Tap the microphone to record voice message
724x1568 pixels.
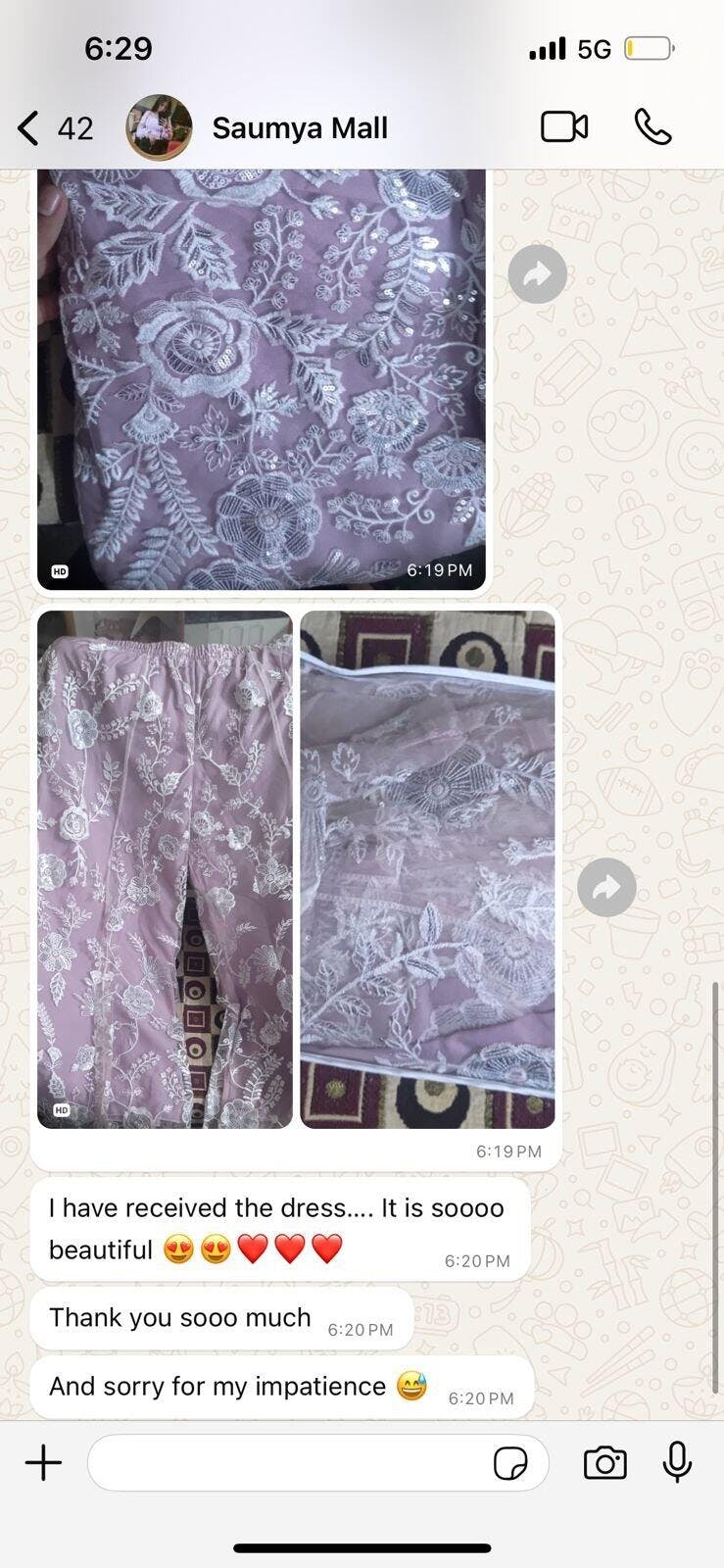click(x=677, y=1463)
